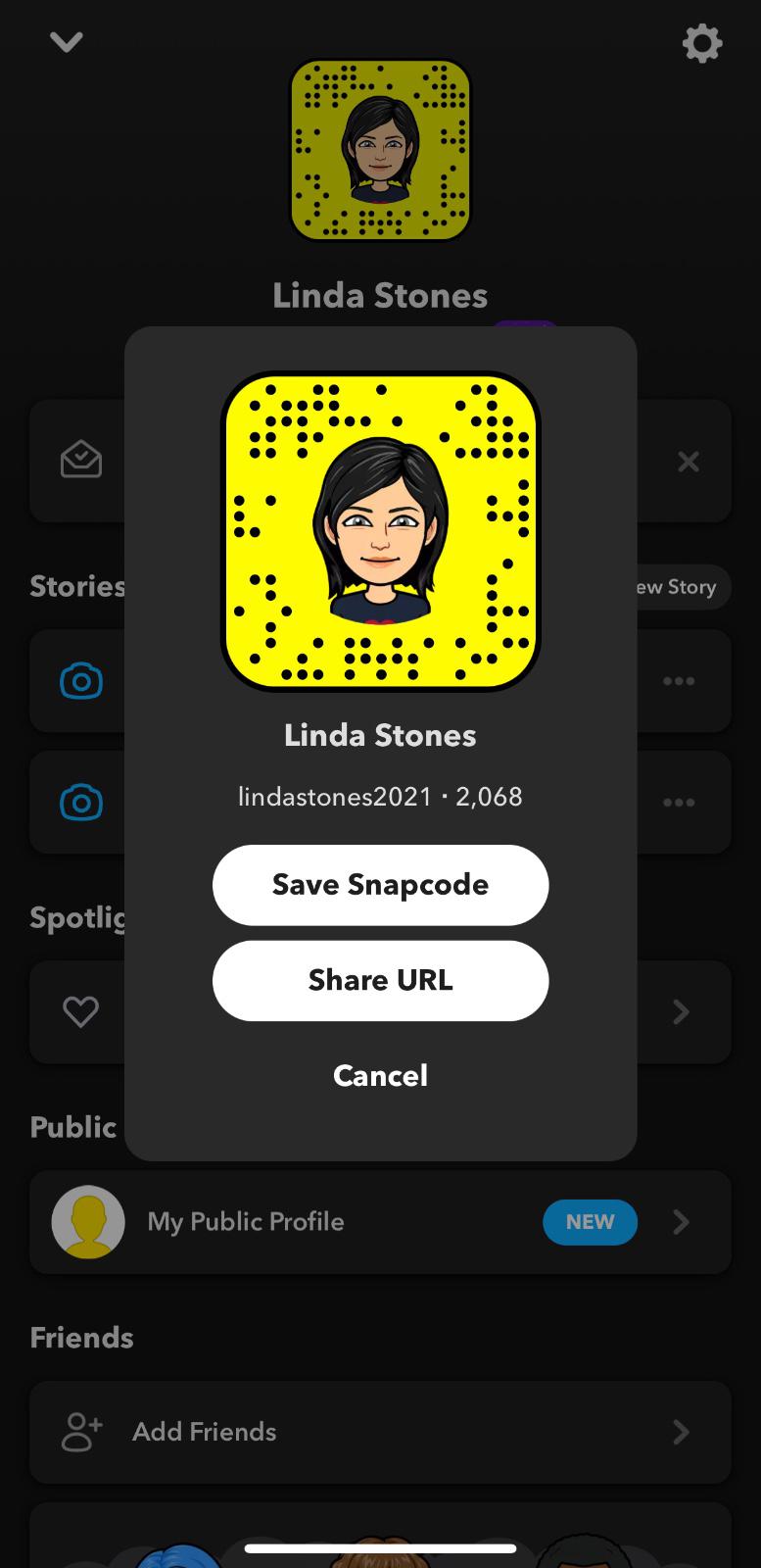The height and width of the screenshot is (1568, 761).
Task: Open My Public Profile
Action: (x=380, y=1222)
